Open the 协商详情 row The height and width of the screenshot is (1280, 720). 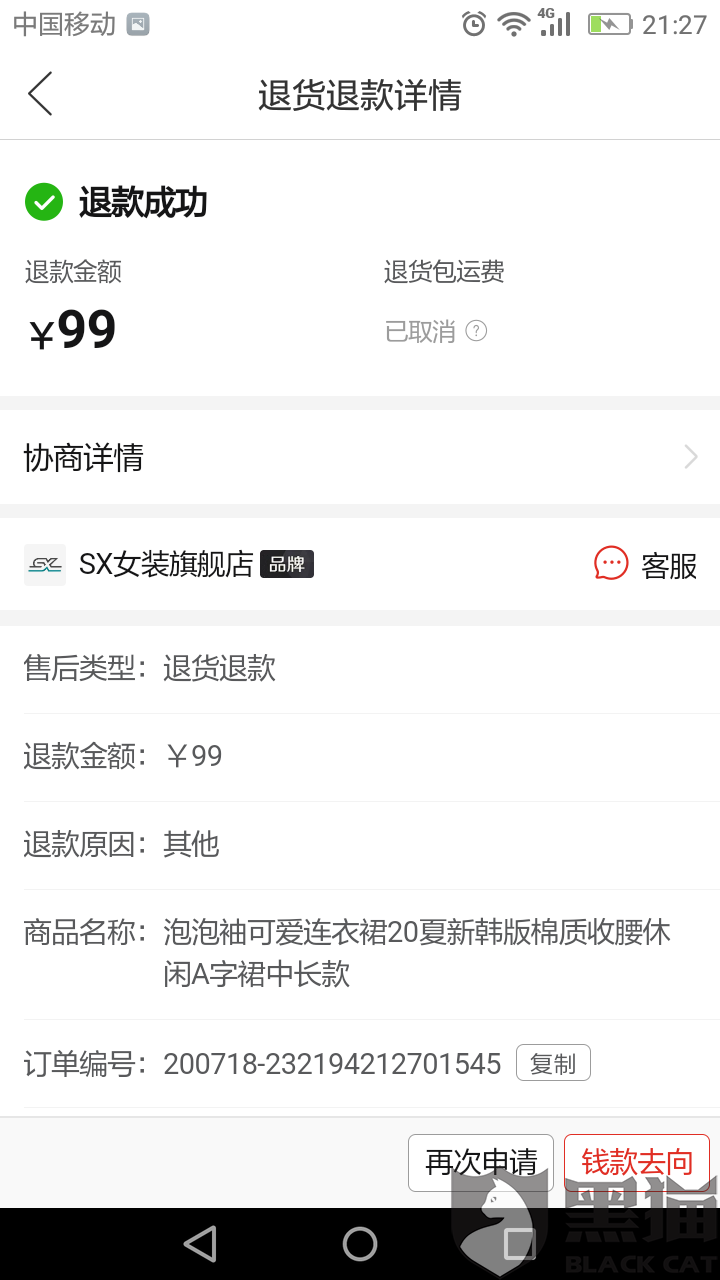click(360, 457)
